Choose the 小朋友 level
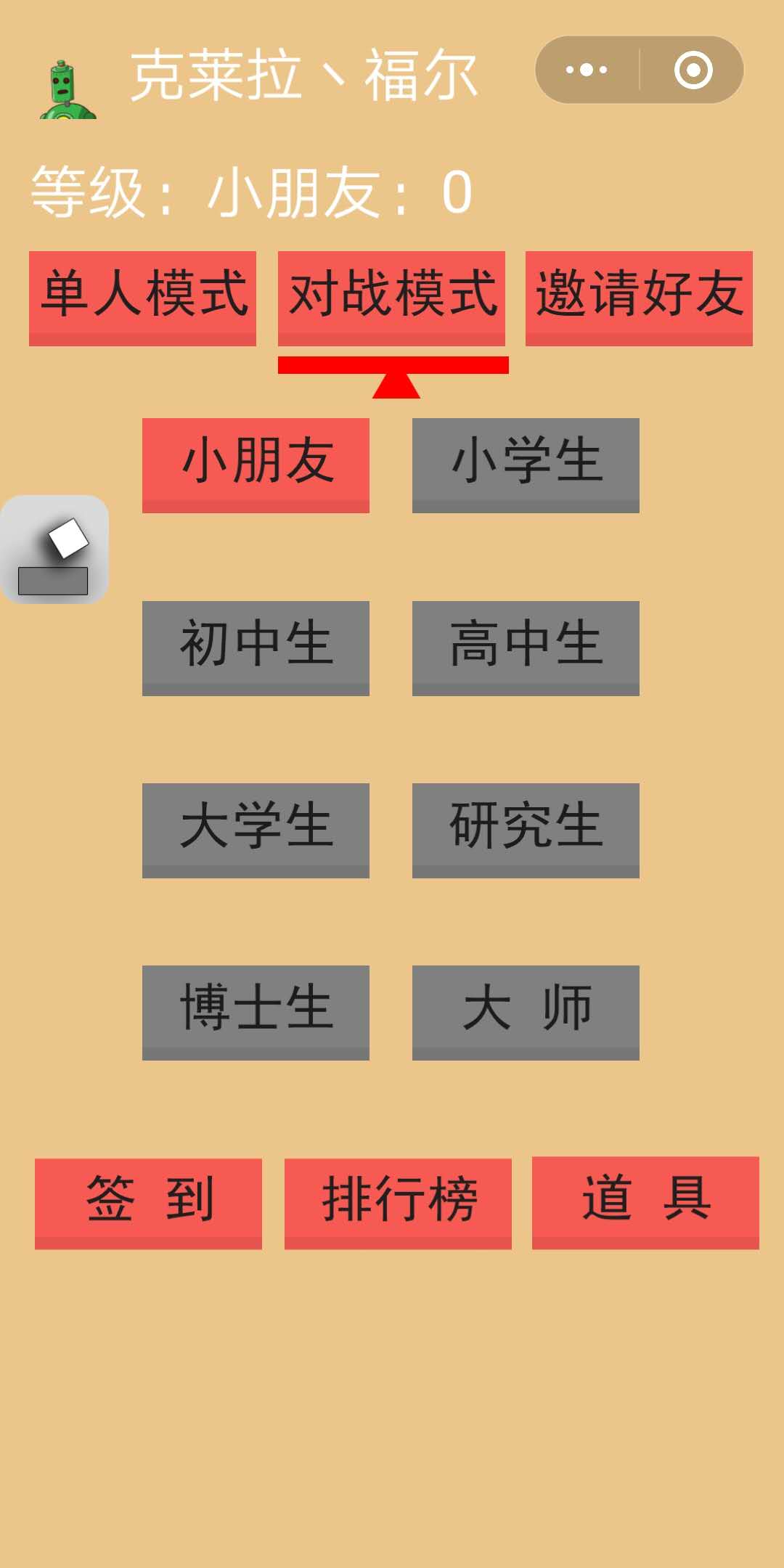The image size is (784, 1568). tap(256, 465)
